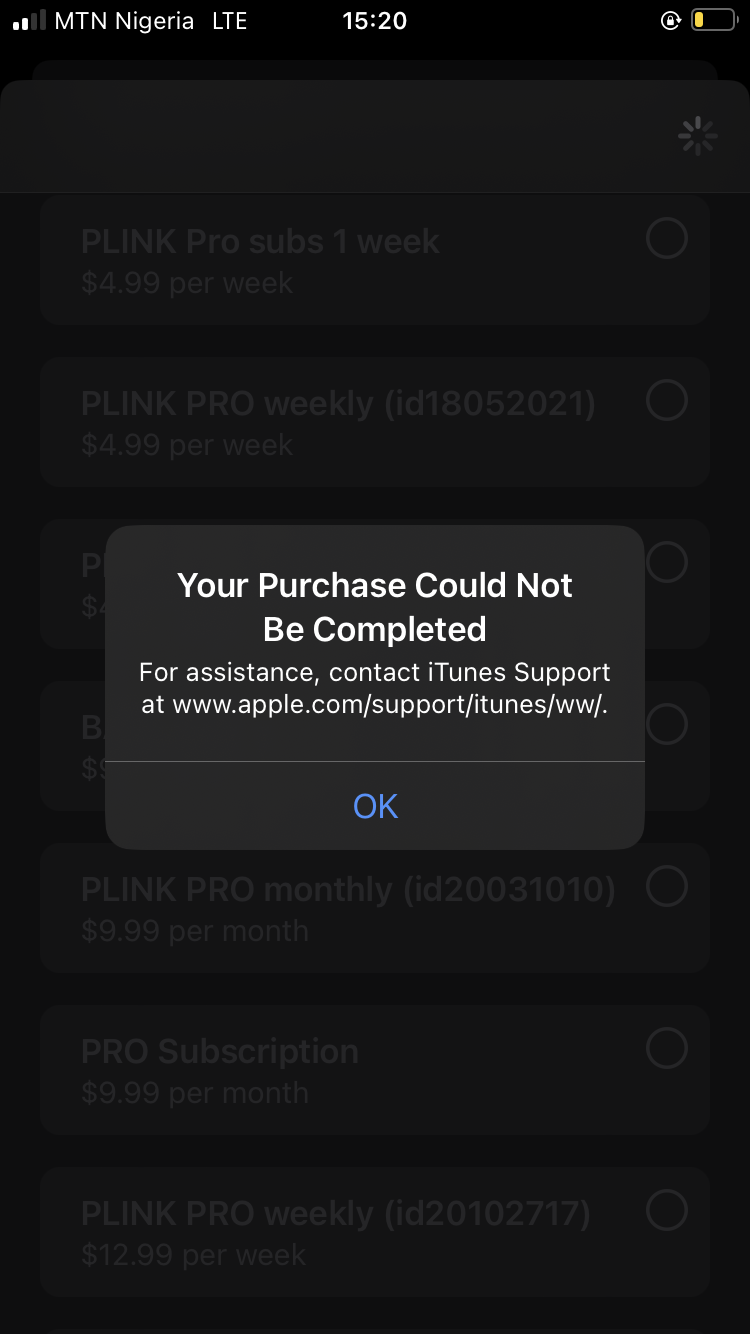This screenshot has height=1334, width=750.
Task: Tap the $12.99 per week price text
Action: coord(196,1254)
